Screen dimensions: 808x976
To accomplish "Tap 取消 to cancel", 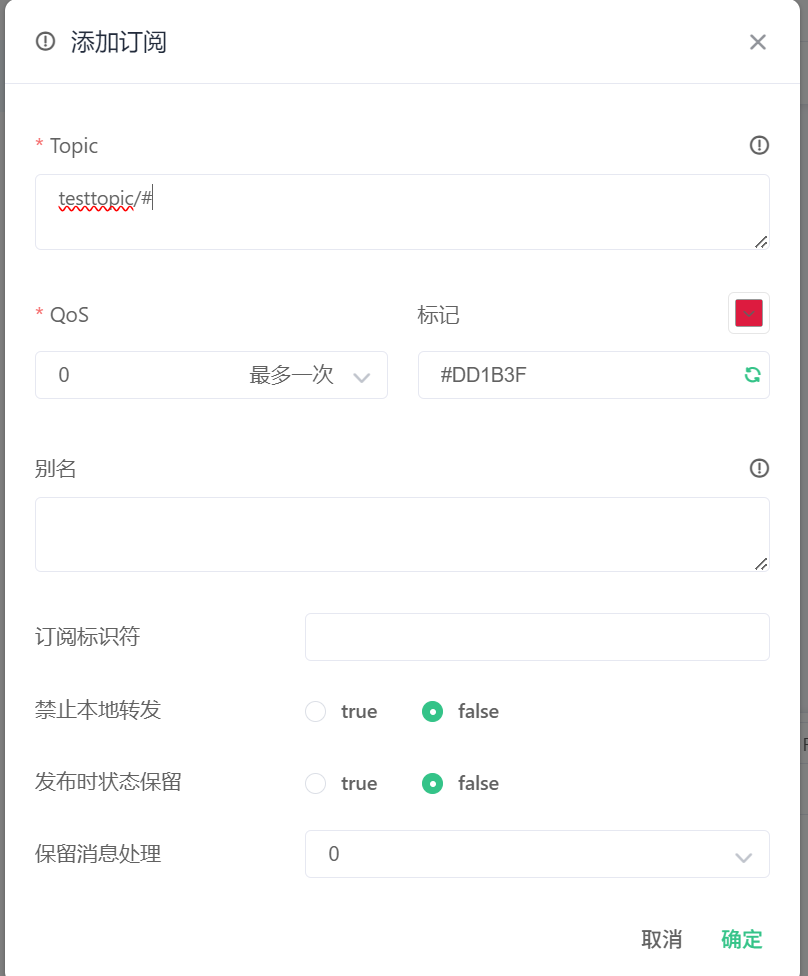I will (661, 939).
